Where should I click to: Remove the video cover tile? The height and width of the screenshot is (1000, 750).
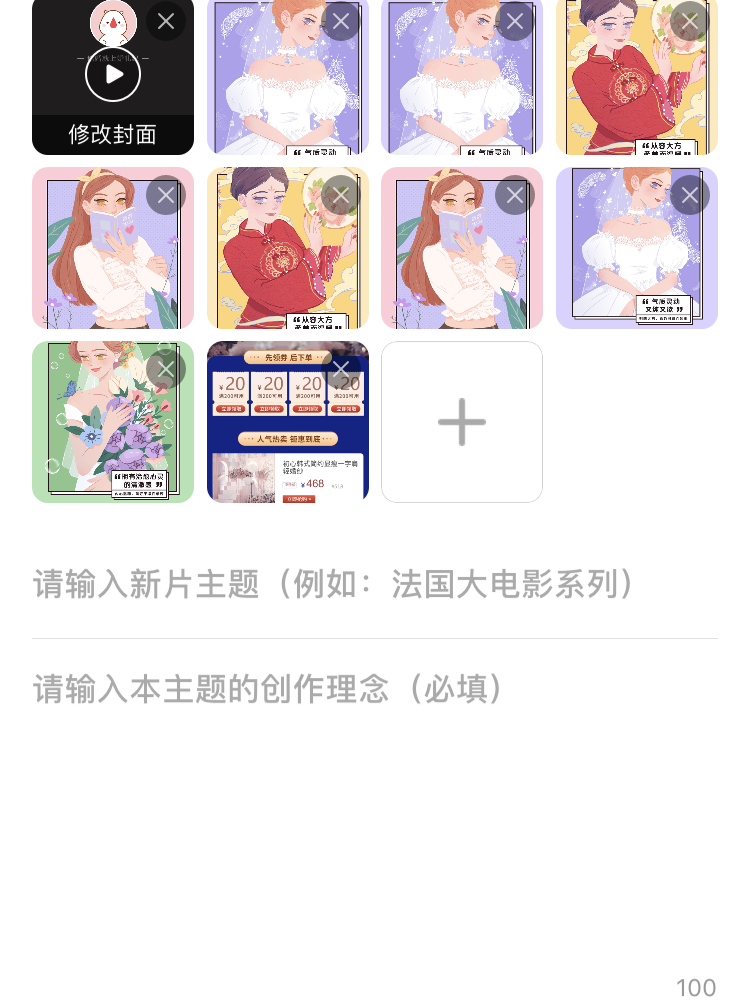click(166, 21)
